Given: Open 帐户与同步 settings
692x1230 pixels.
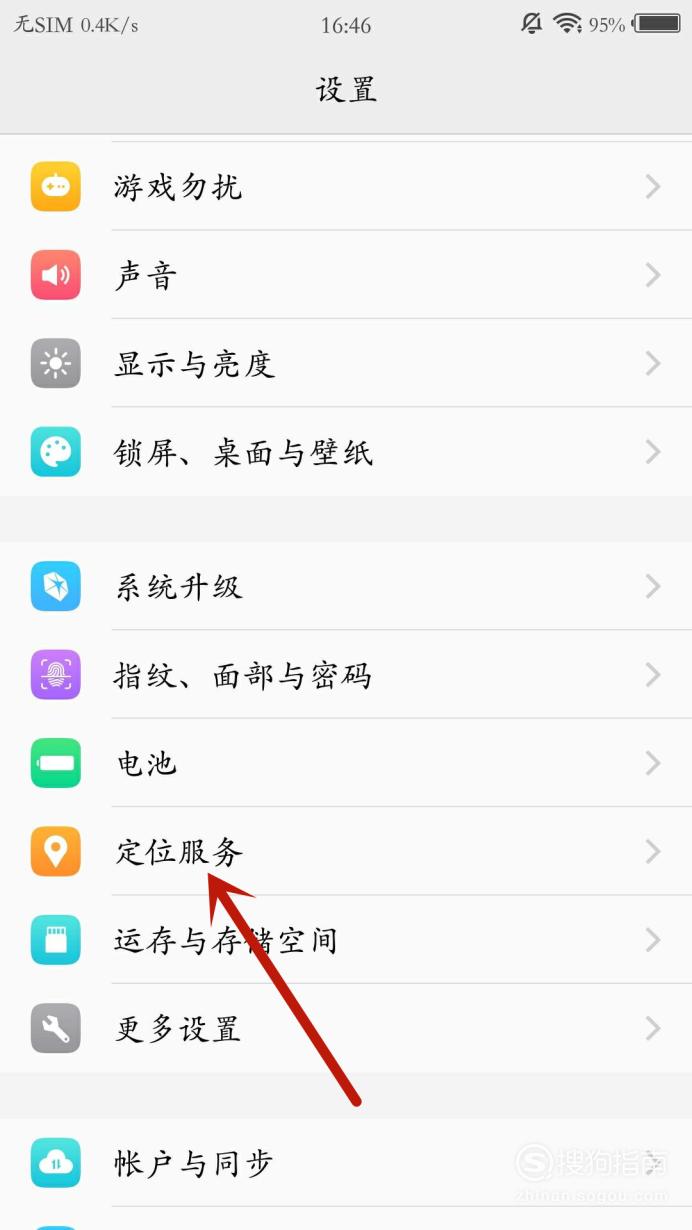Looking at the screenshot, I should coord(346,1163).
